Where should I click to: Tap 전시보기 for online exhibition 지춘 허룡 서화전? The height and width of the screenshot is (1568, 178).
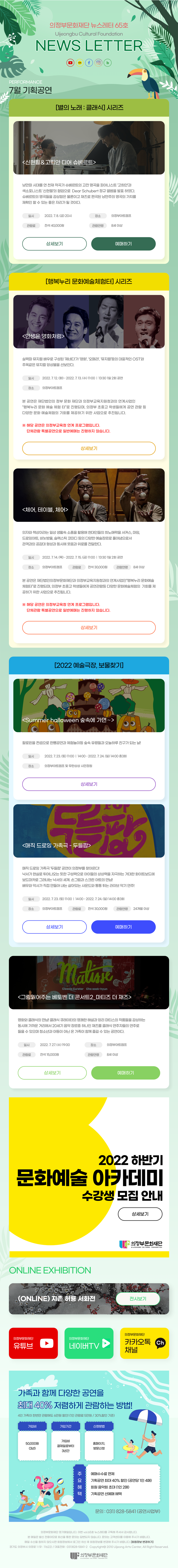pos(138,1298)
